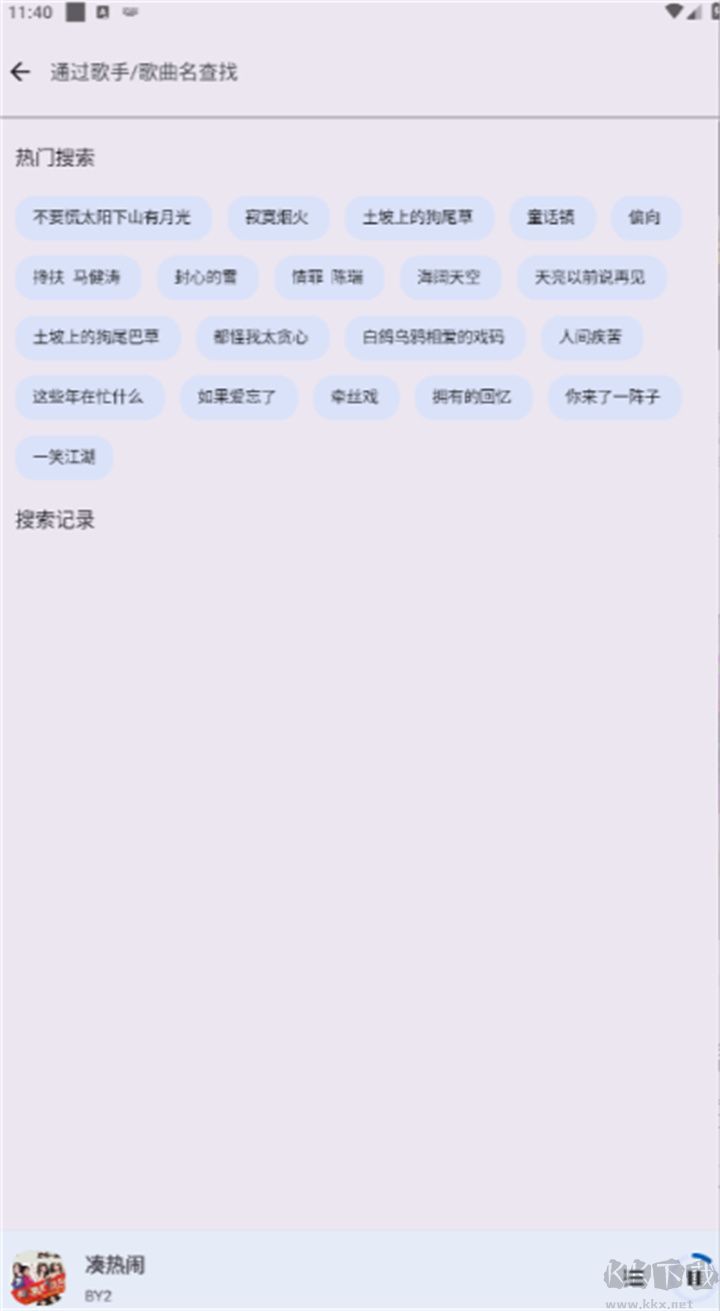Viewport: 720px width, 1311px height.
Task: Select 持扶 马健涛 search chip
Action: pyautogui.click(x=77, y=278)
